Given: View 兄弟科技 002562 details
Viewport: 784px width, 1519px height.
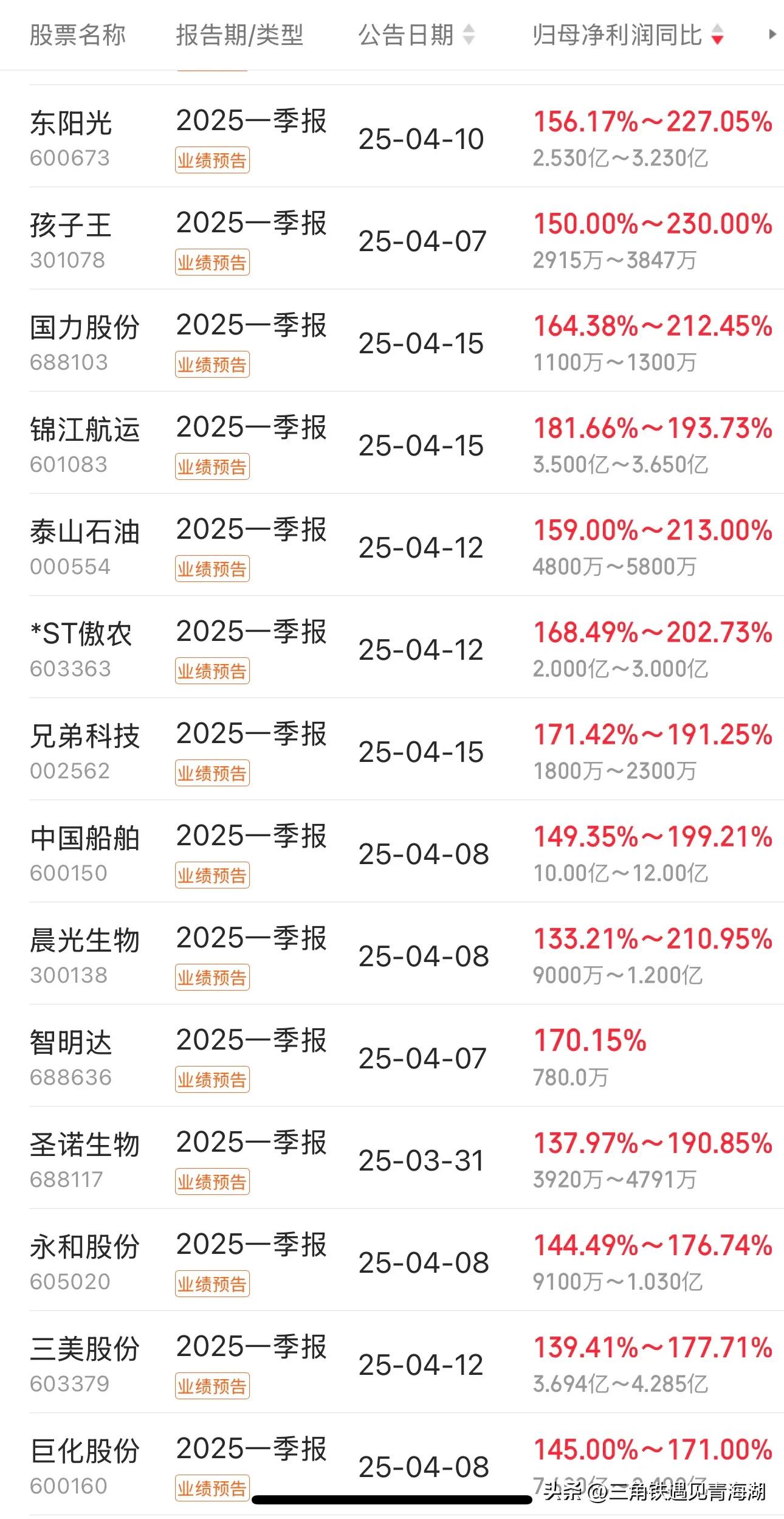Looking at the screenshot, I should (406, 749).
